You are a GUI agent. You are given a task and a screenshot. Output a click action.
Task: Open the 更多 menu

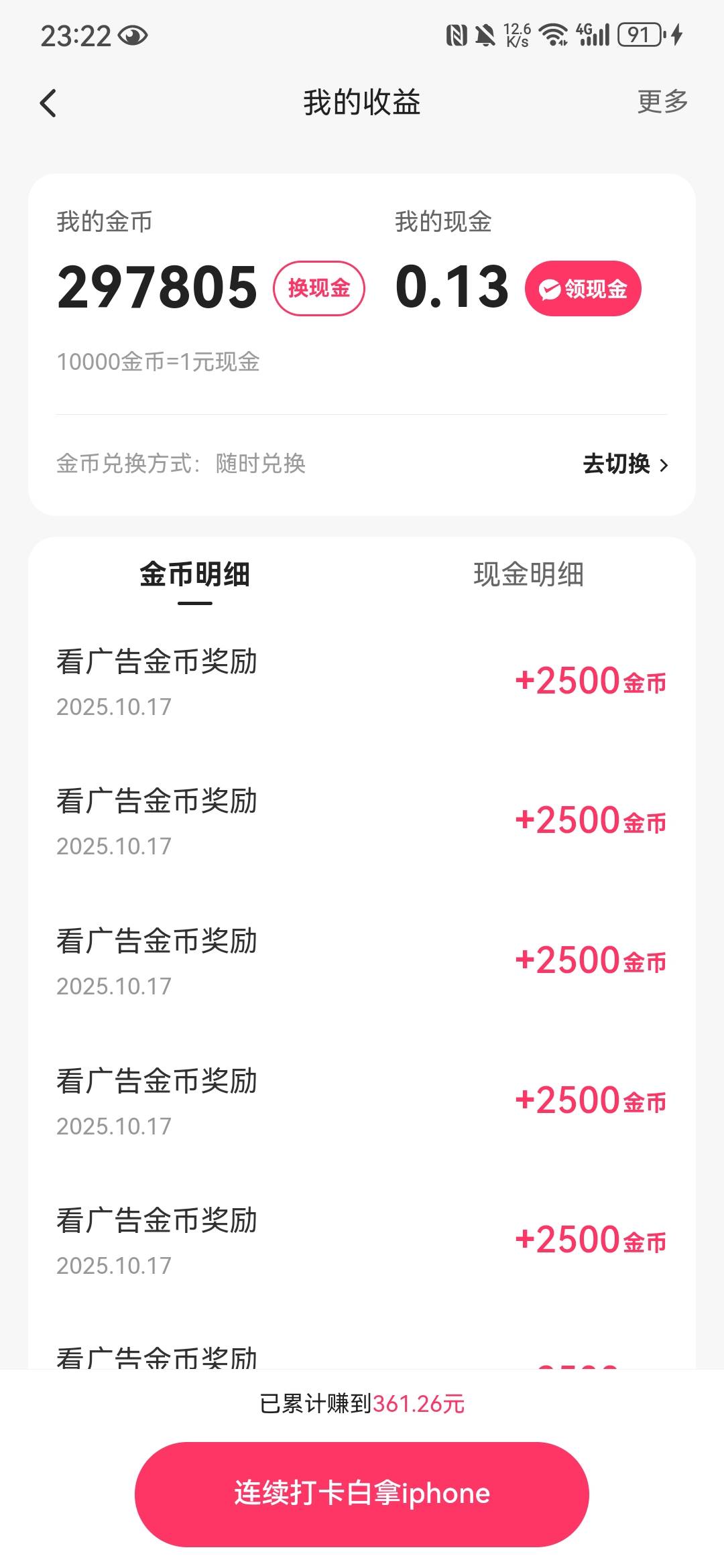pyautogui.click(x=662, y=102)
